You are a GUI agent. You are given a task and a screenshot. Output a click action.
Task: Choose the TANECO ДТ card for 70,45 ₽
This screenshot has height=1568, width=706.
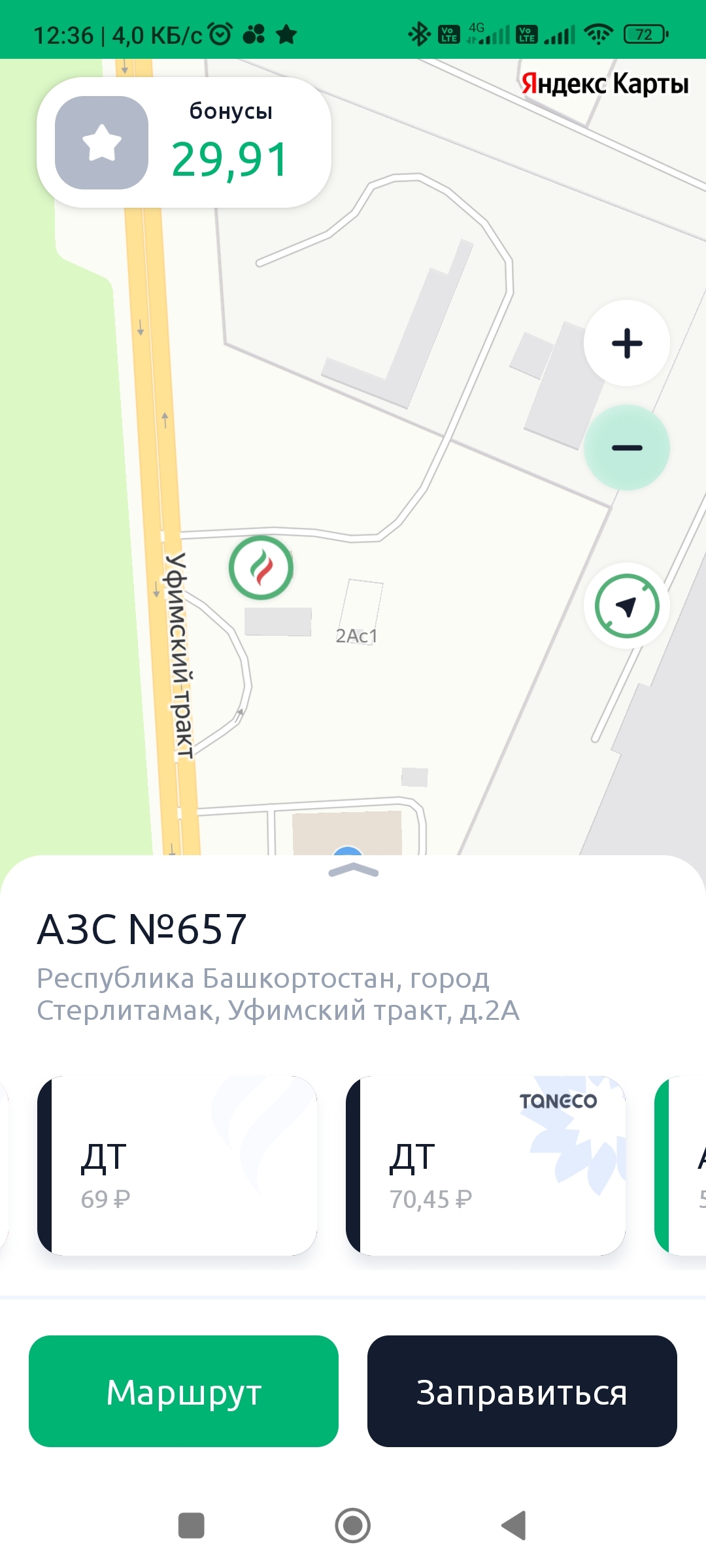(486, 1166)
